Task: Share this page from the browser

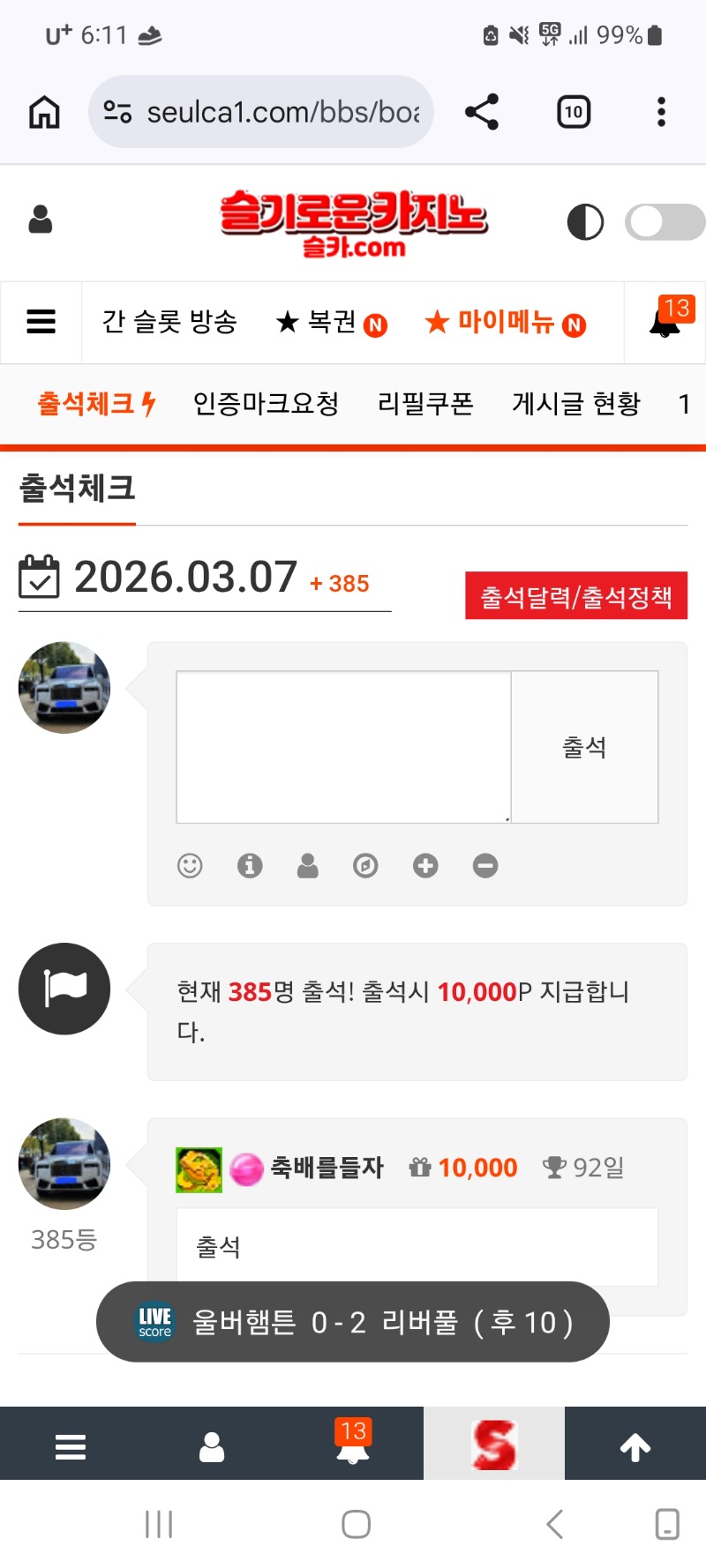Action: pos(482,112)
